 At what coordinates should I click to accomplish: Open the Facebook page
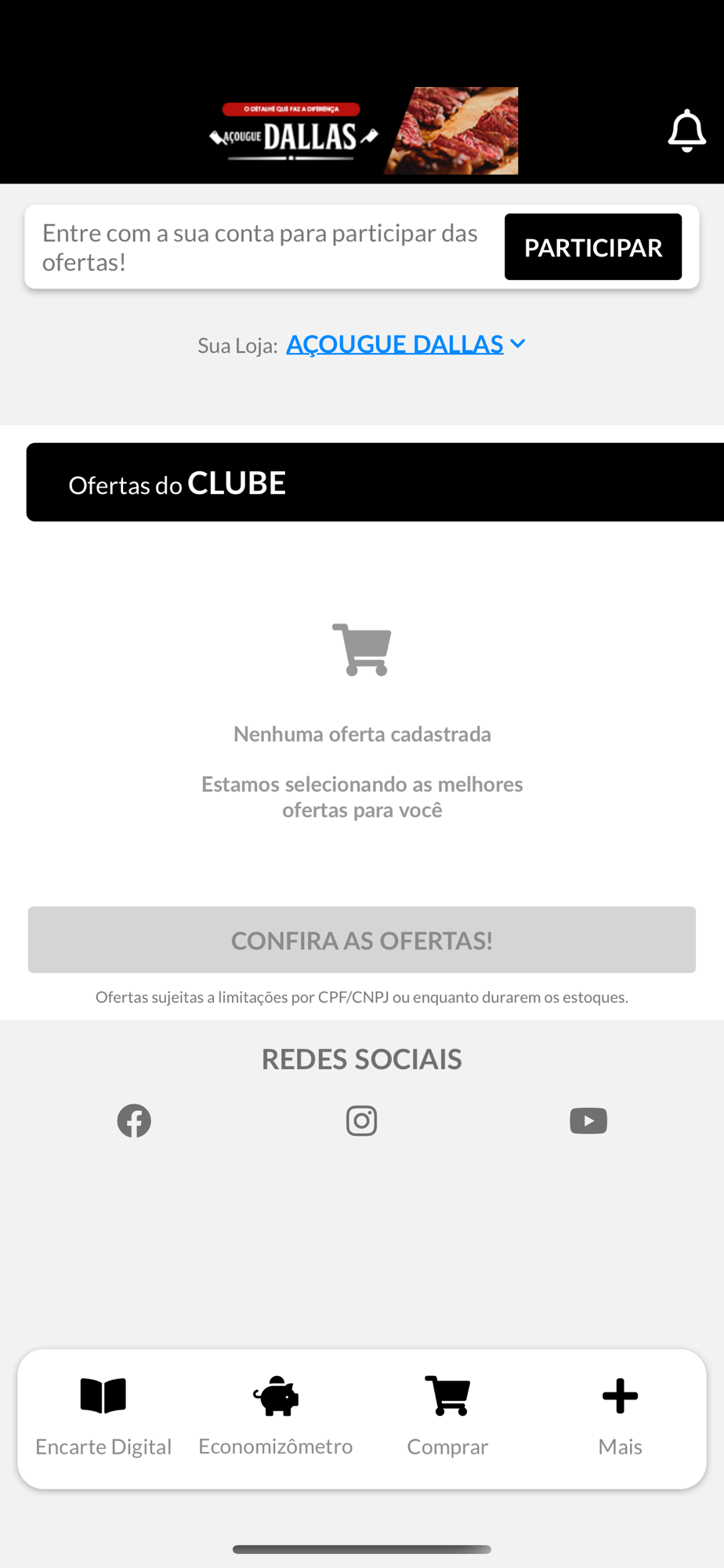(134, 1120)
